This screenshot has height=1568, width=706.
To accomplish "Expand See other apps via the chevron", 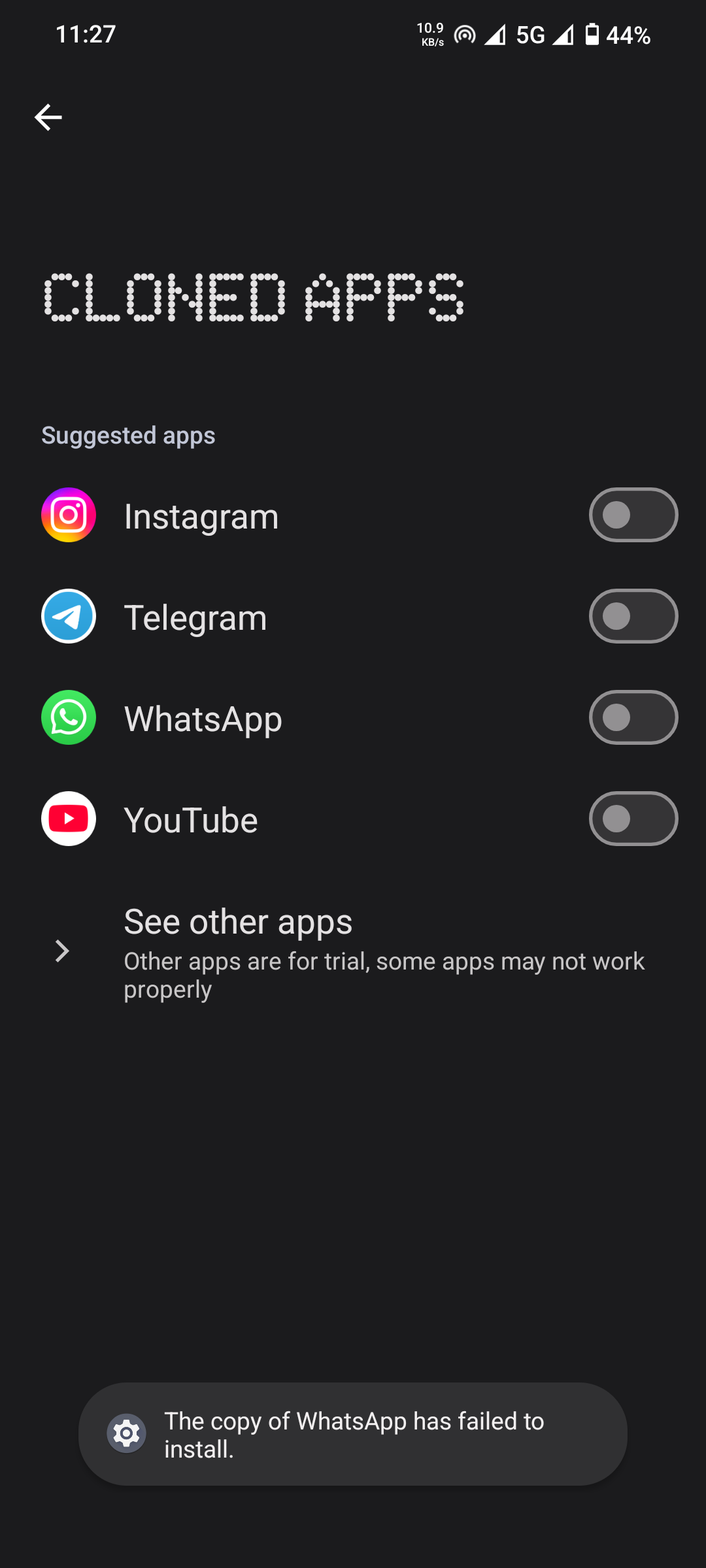I will pyautogui.click(x=61, y=951).
